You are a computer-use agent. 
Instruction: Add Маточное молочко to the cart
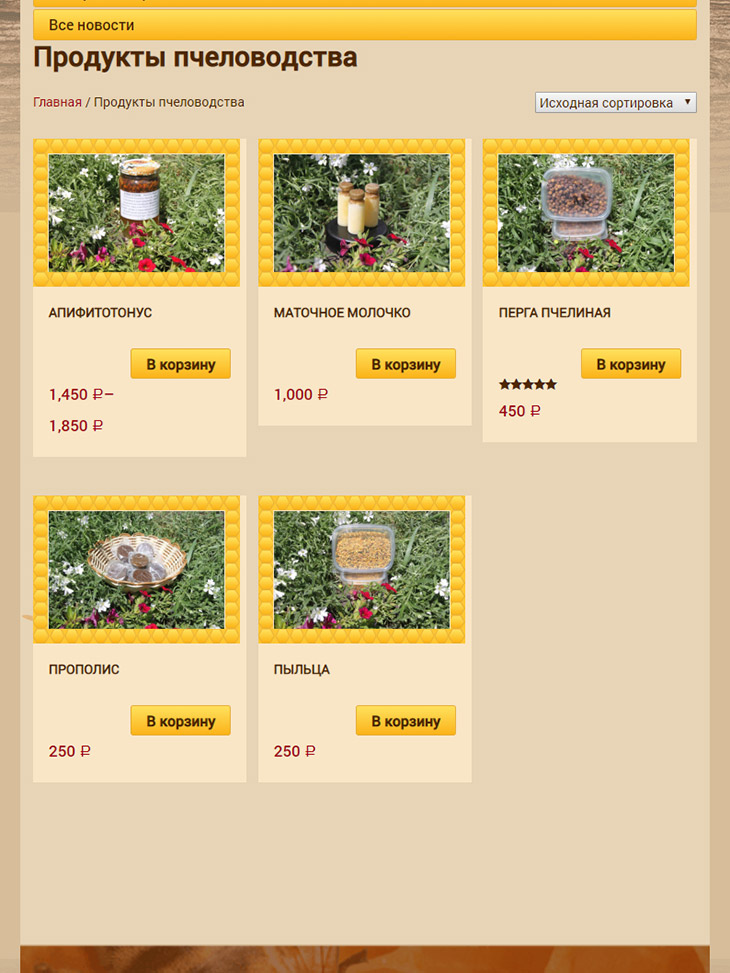click(x=405, y=364)
